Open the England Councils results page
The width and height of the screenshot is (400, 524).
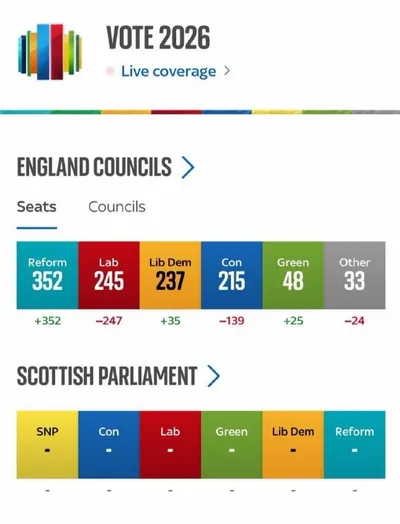click(x=106, y=167)
